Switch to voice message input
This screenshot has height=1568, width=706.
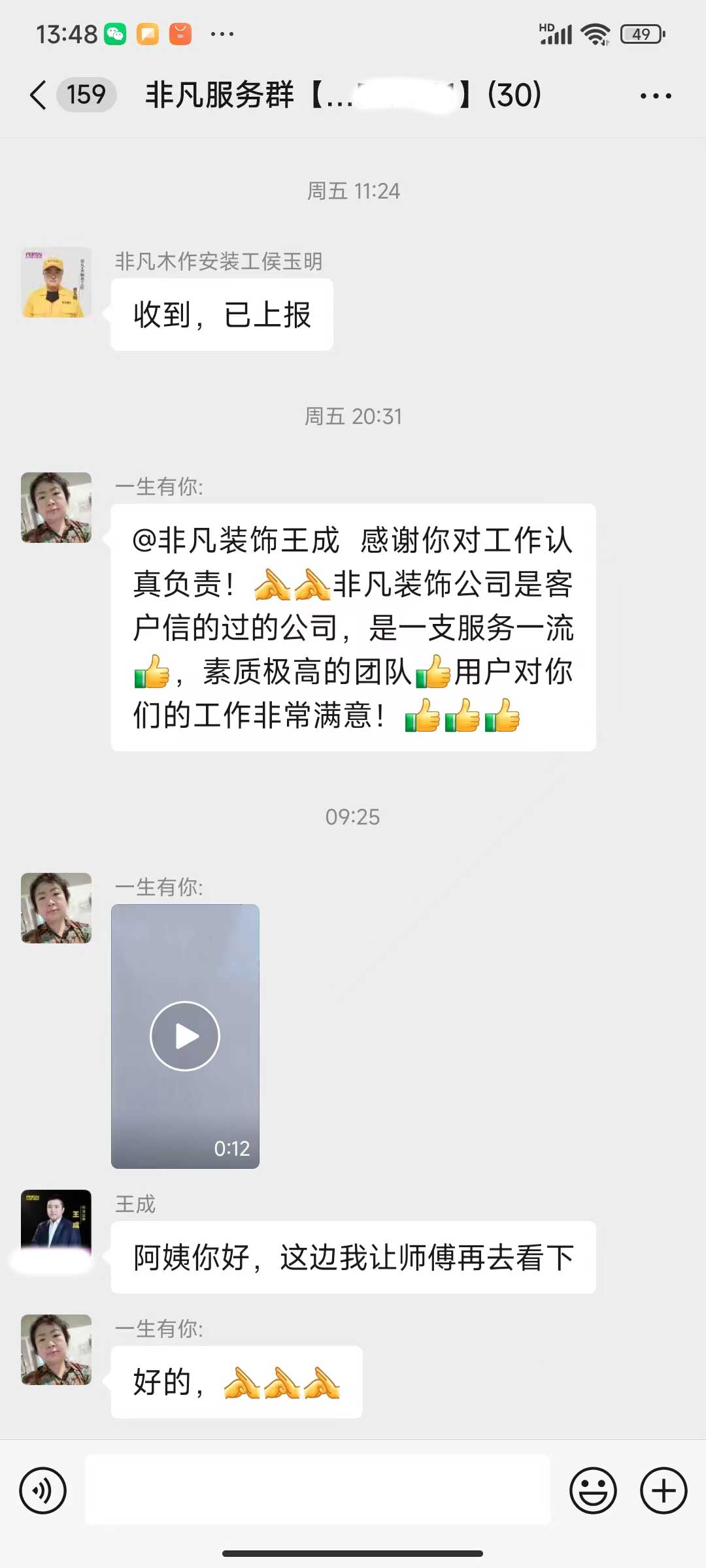tap(43, 1491)
